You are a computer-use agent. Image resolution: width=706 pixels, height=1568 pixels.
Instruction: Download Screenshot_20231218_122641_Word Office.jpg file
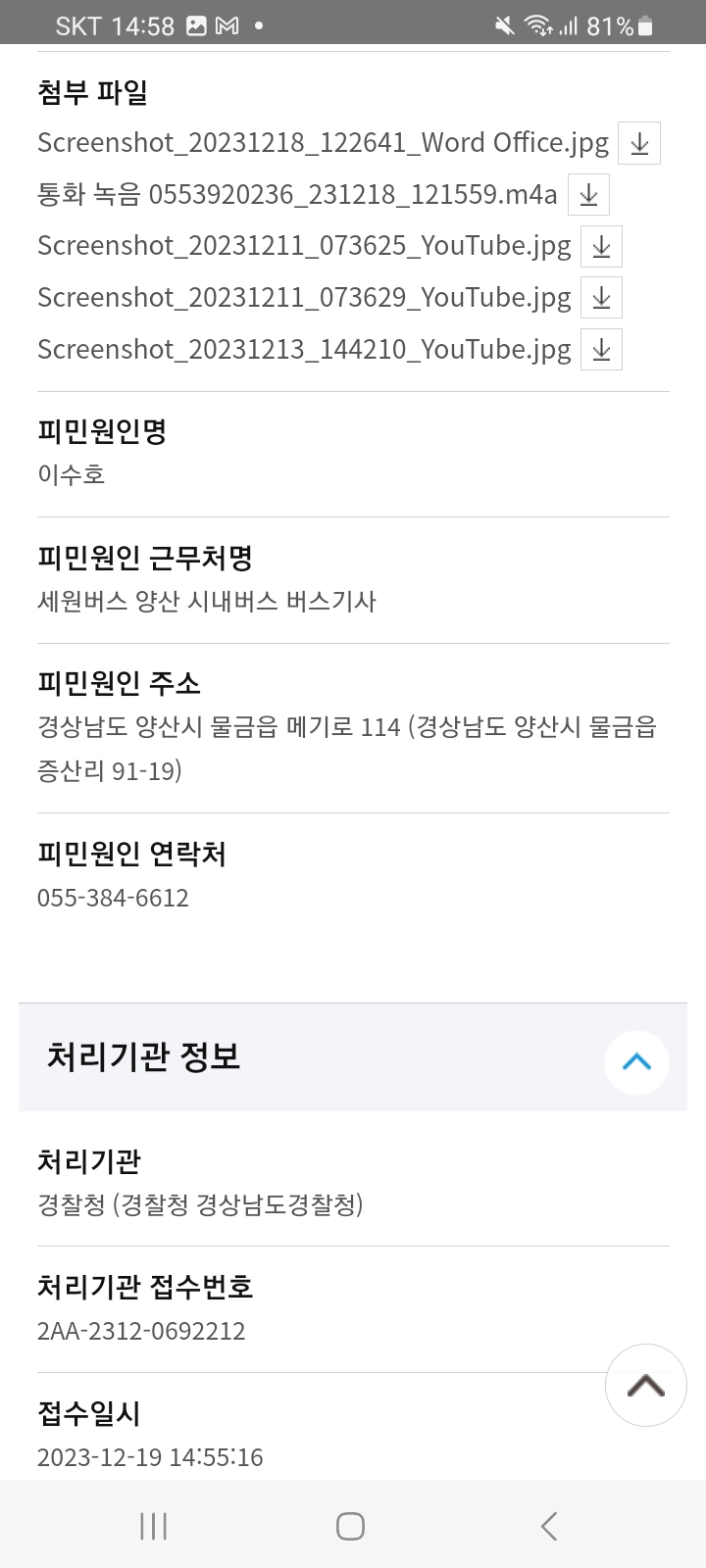[639, 144]
